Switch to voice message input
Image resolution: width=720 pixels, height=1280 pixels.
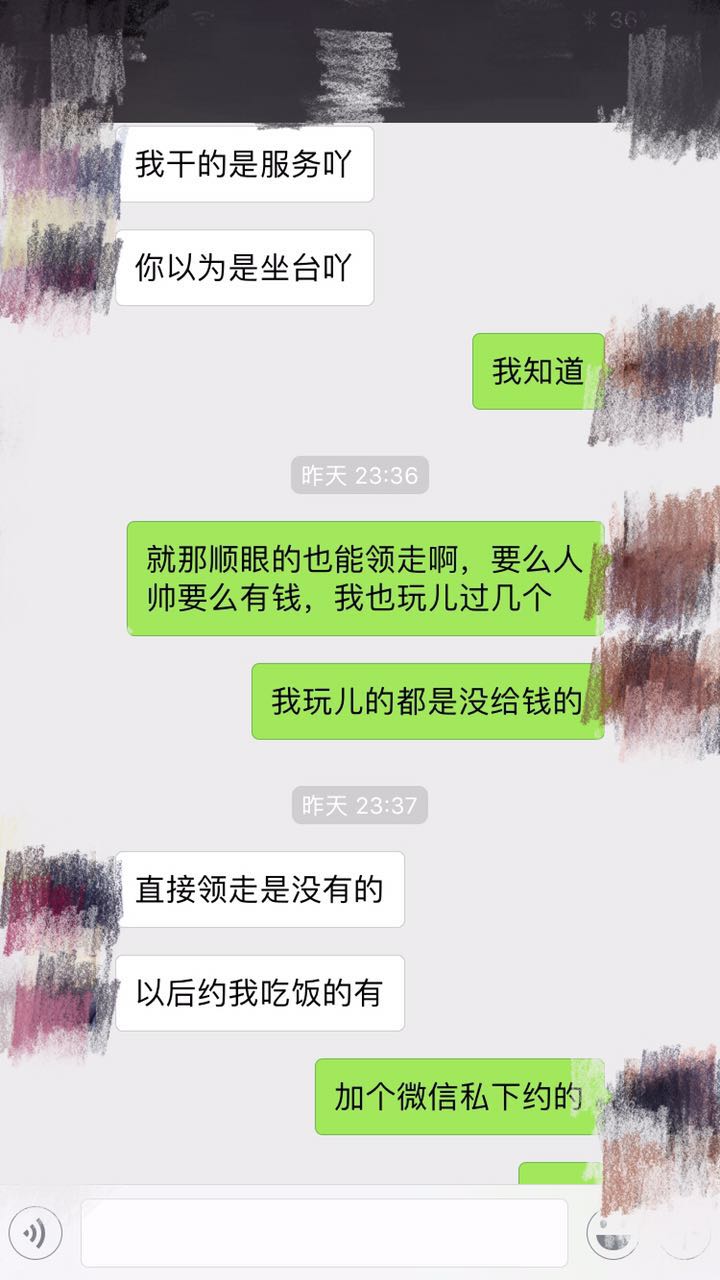35,1234
